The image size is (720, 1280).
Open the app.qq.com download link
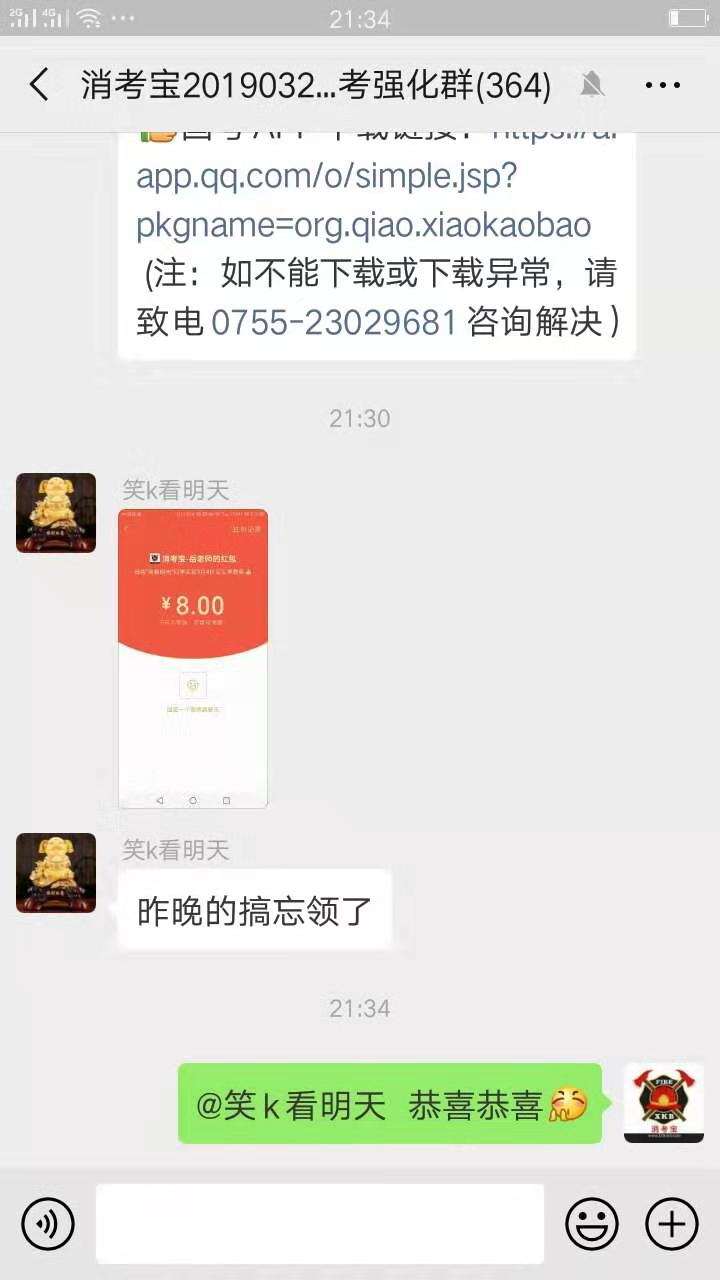coord(364,200)
